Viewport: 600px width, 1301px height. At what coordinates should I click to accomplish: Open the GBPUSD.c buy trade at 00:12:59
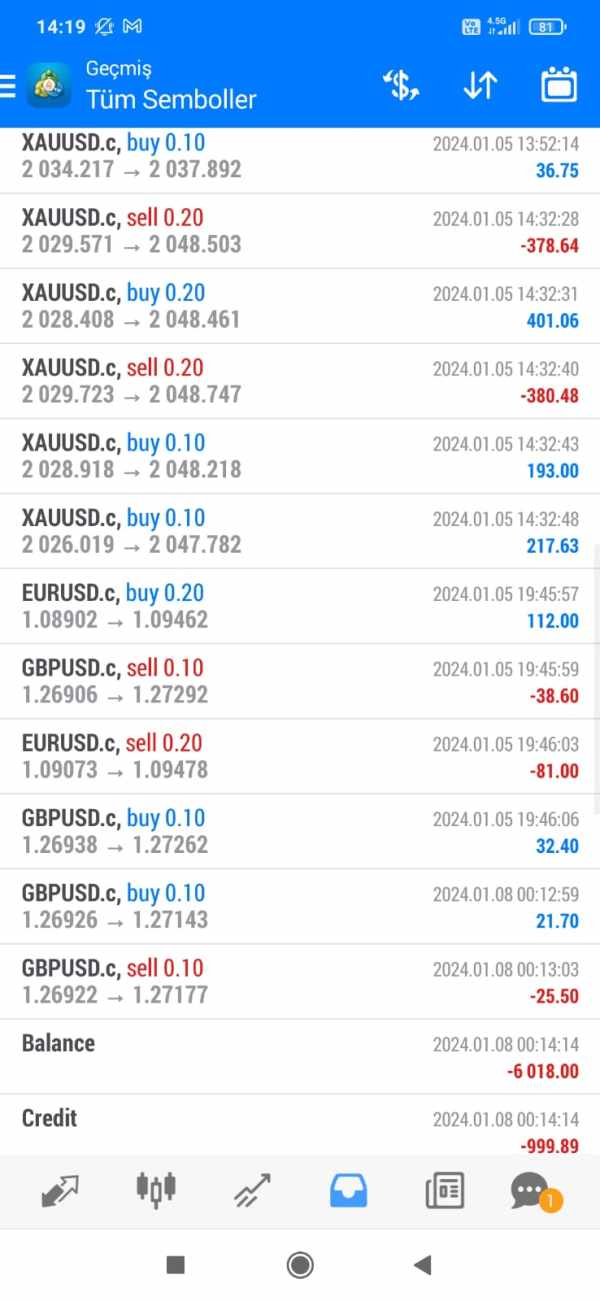click(x=300, y=906)
